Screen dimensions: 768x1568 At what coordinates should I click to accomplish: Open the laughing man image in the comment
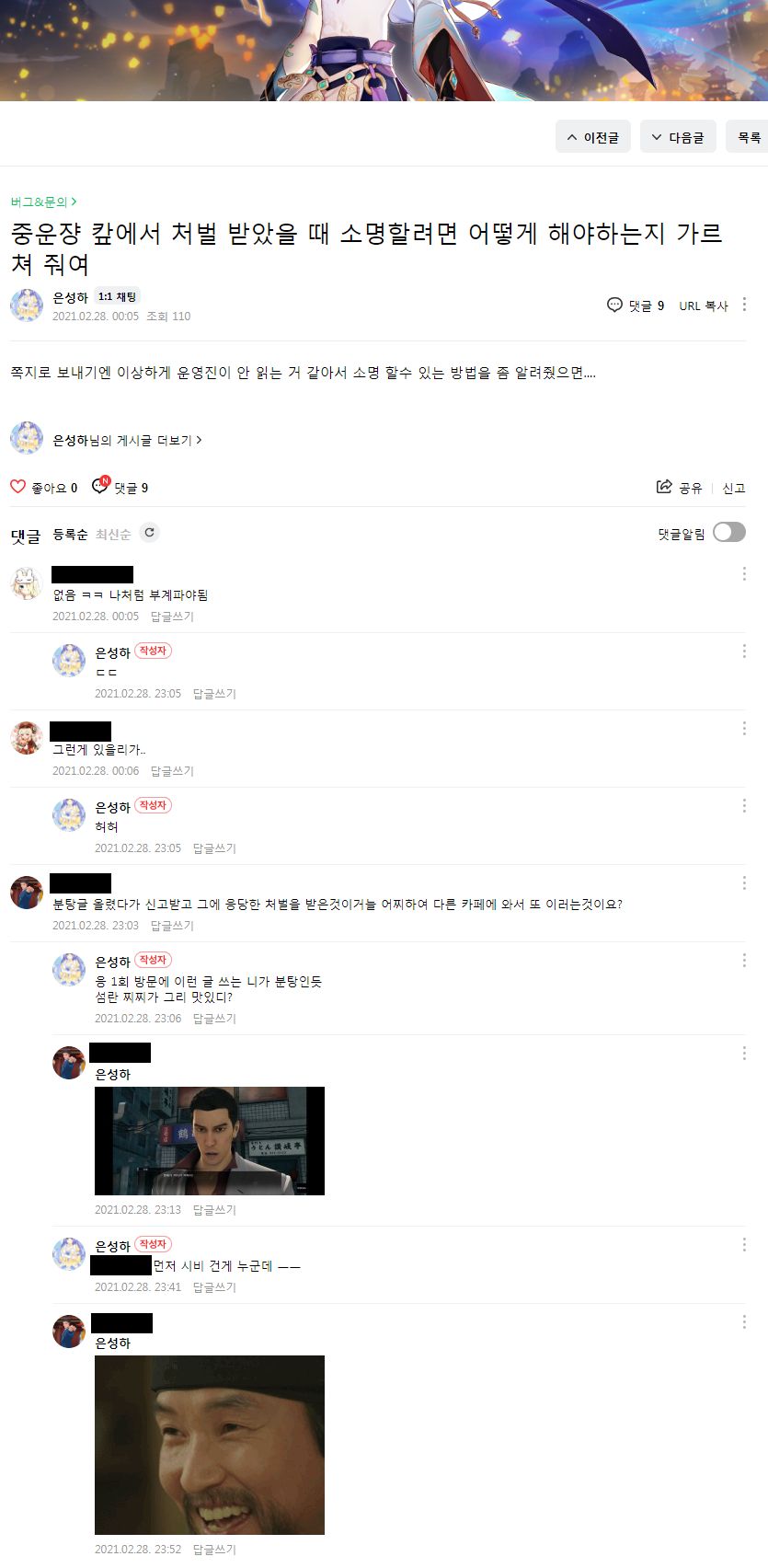(x=210, y=1445)
